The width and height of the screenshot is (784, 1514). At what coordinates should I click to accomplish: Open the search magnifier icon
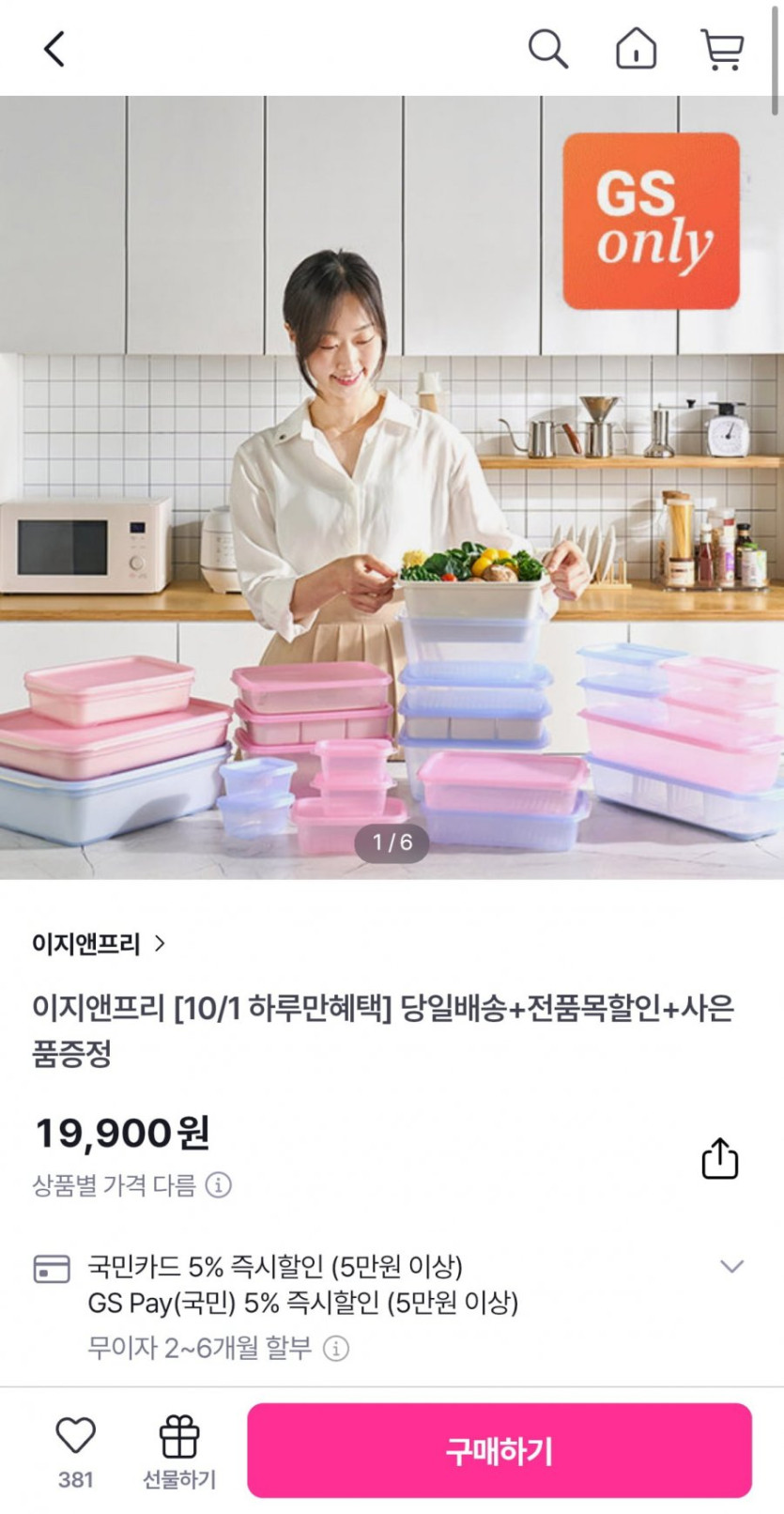point(547,49)
